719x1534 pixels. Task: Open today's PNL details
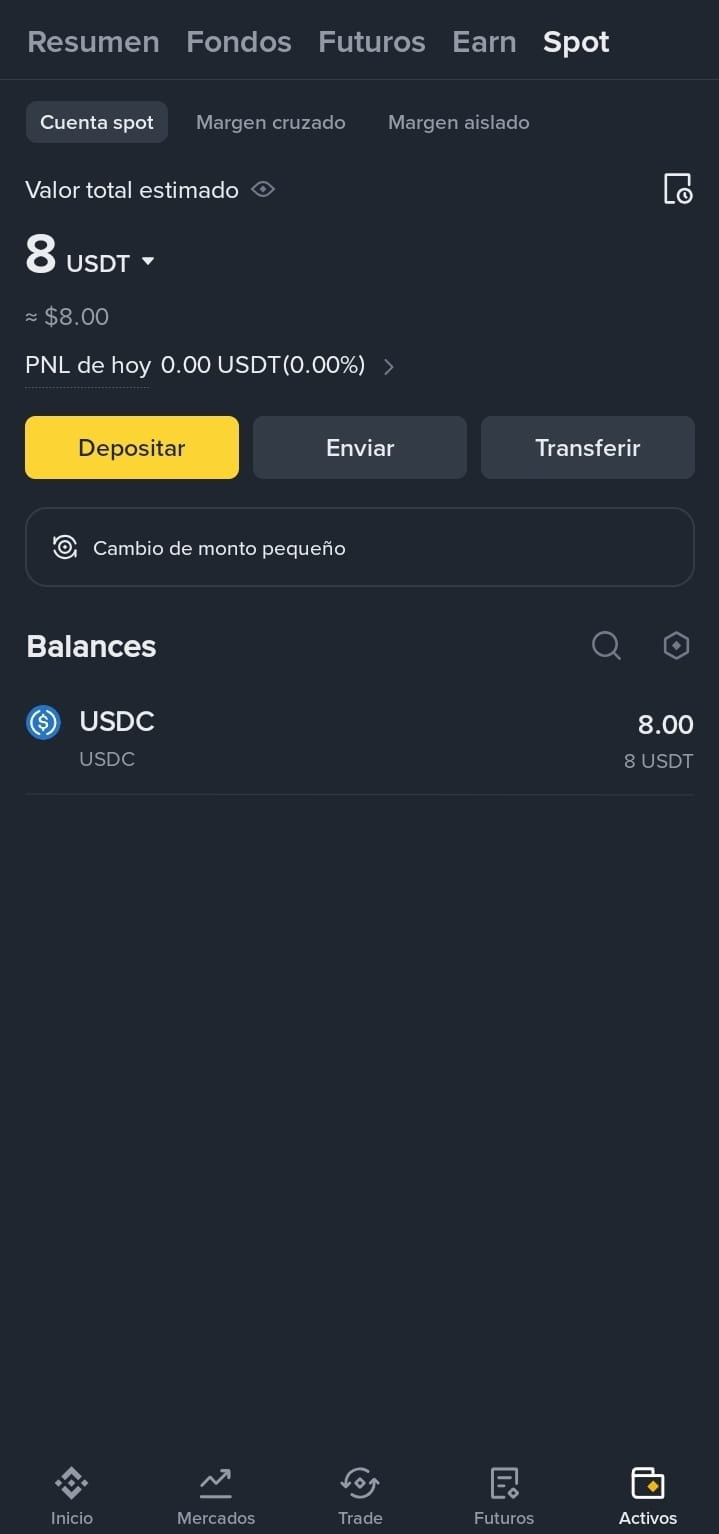pos(389,367)
